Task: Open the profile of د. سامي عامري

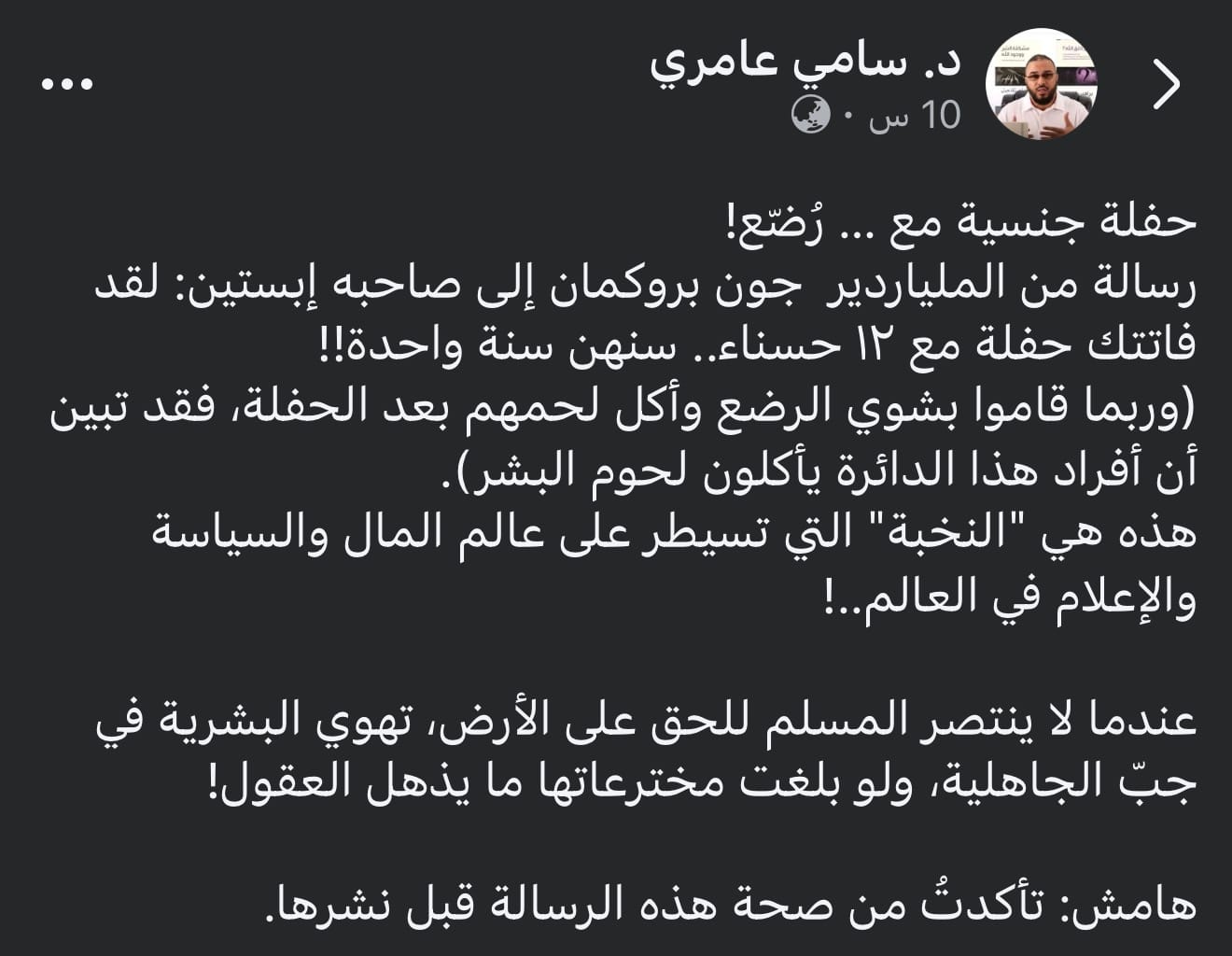Action: click(x=806, y=62)
